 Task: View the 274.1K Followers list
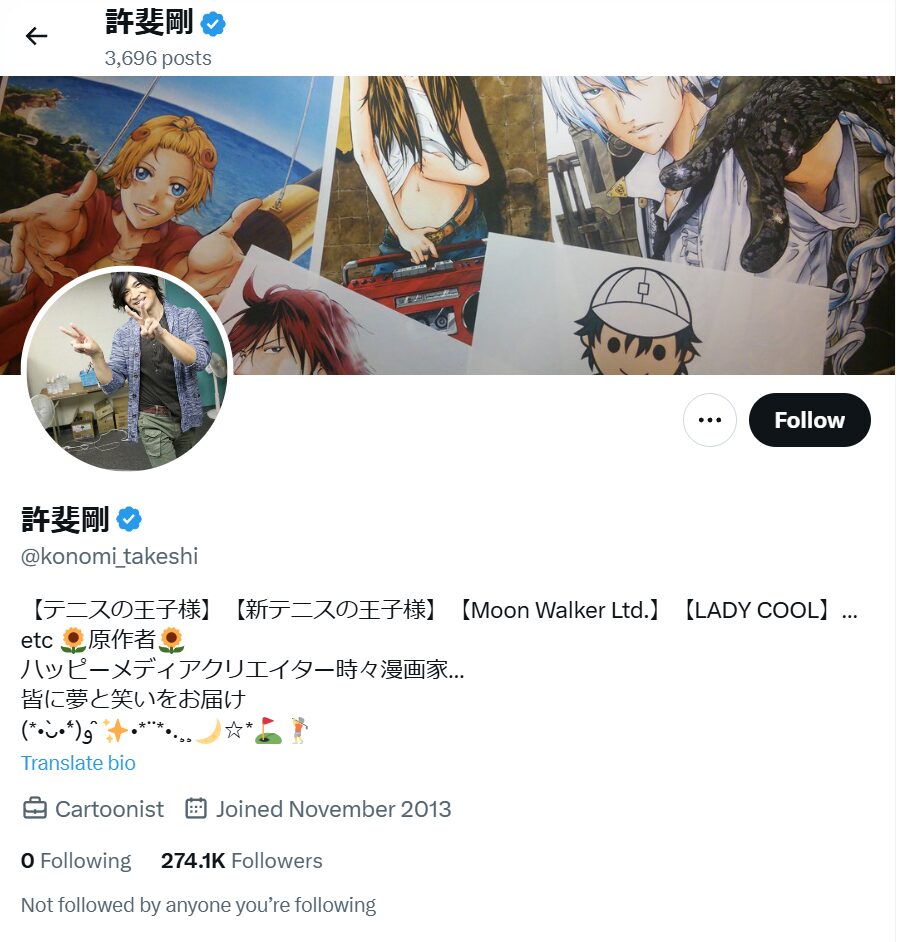241,861
